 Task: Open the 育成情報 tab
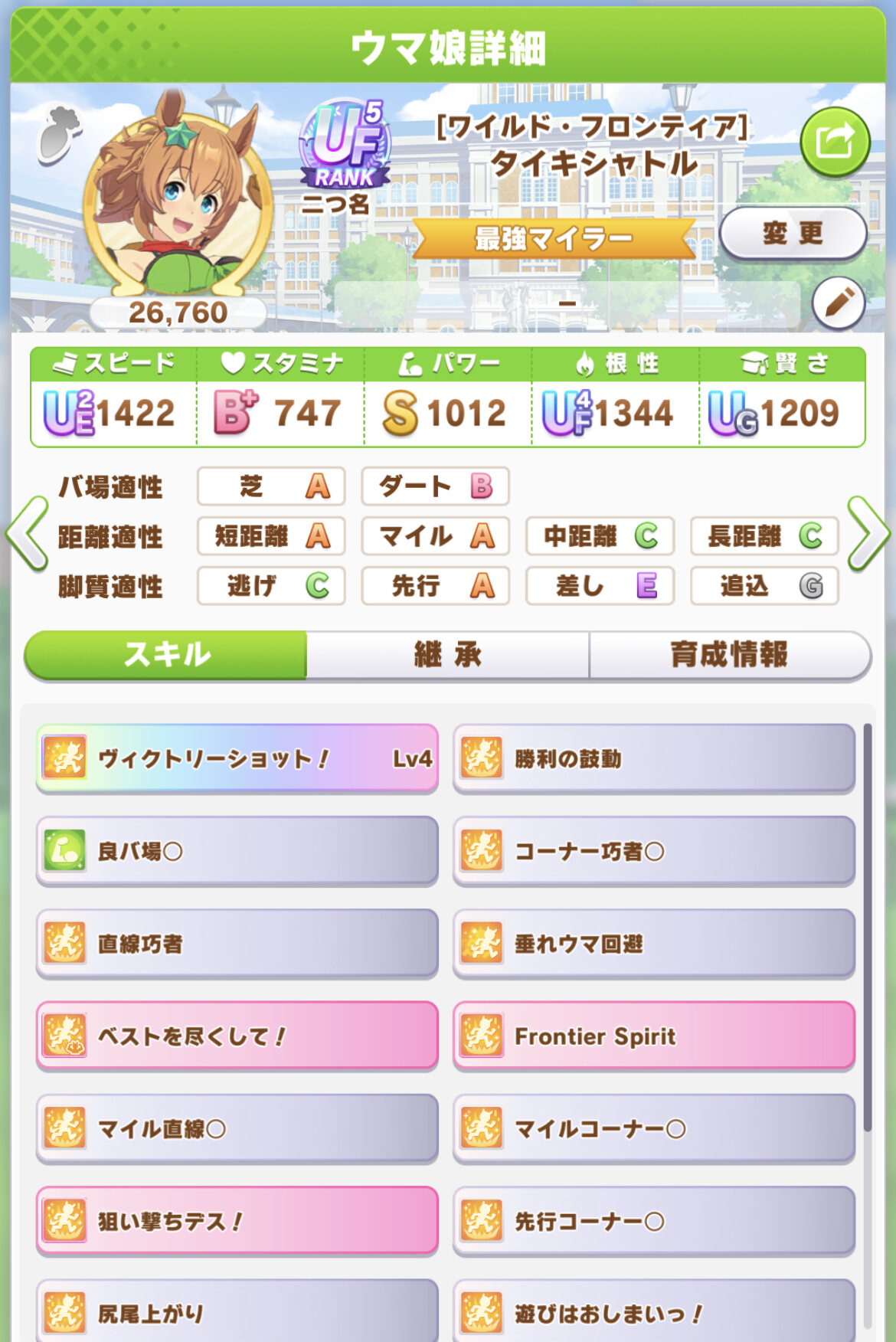coord(729,655)
